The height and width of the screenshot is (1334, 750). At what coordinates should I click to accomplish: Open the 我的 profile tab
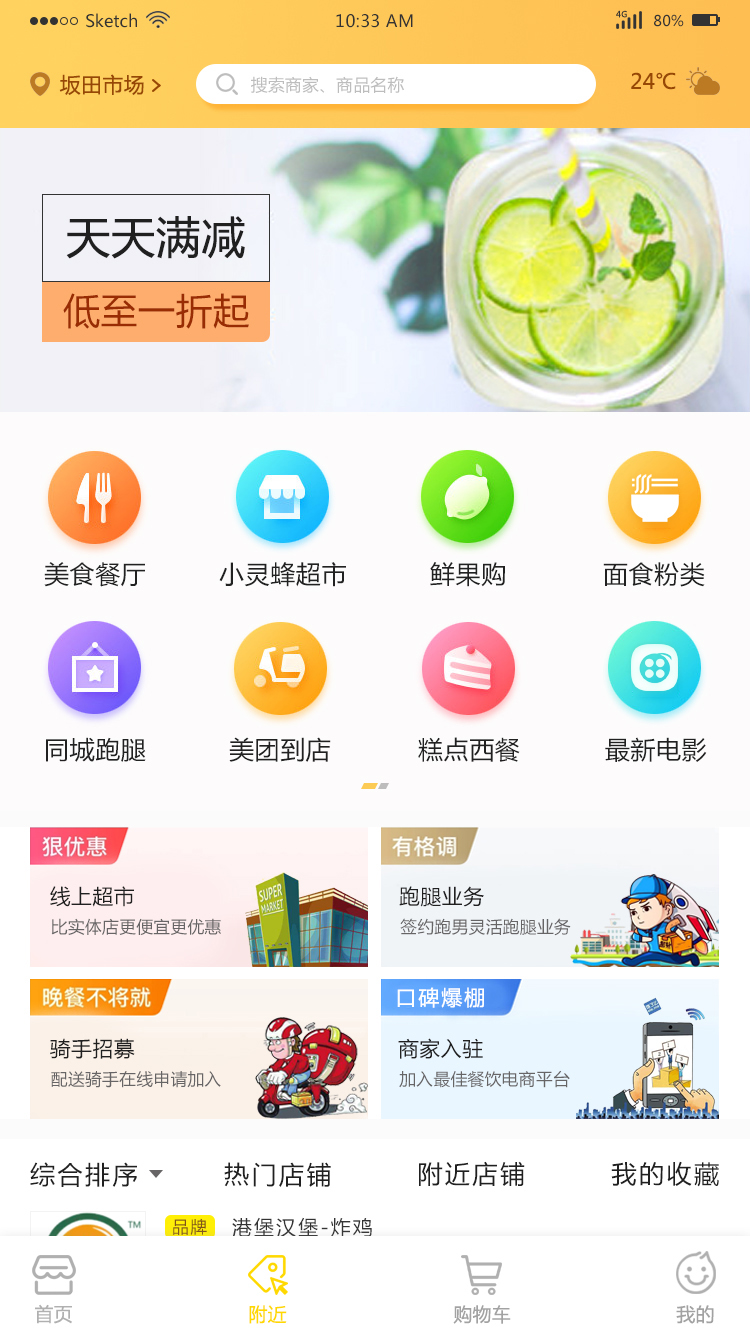(x=695, y=1289)
